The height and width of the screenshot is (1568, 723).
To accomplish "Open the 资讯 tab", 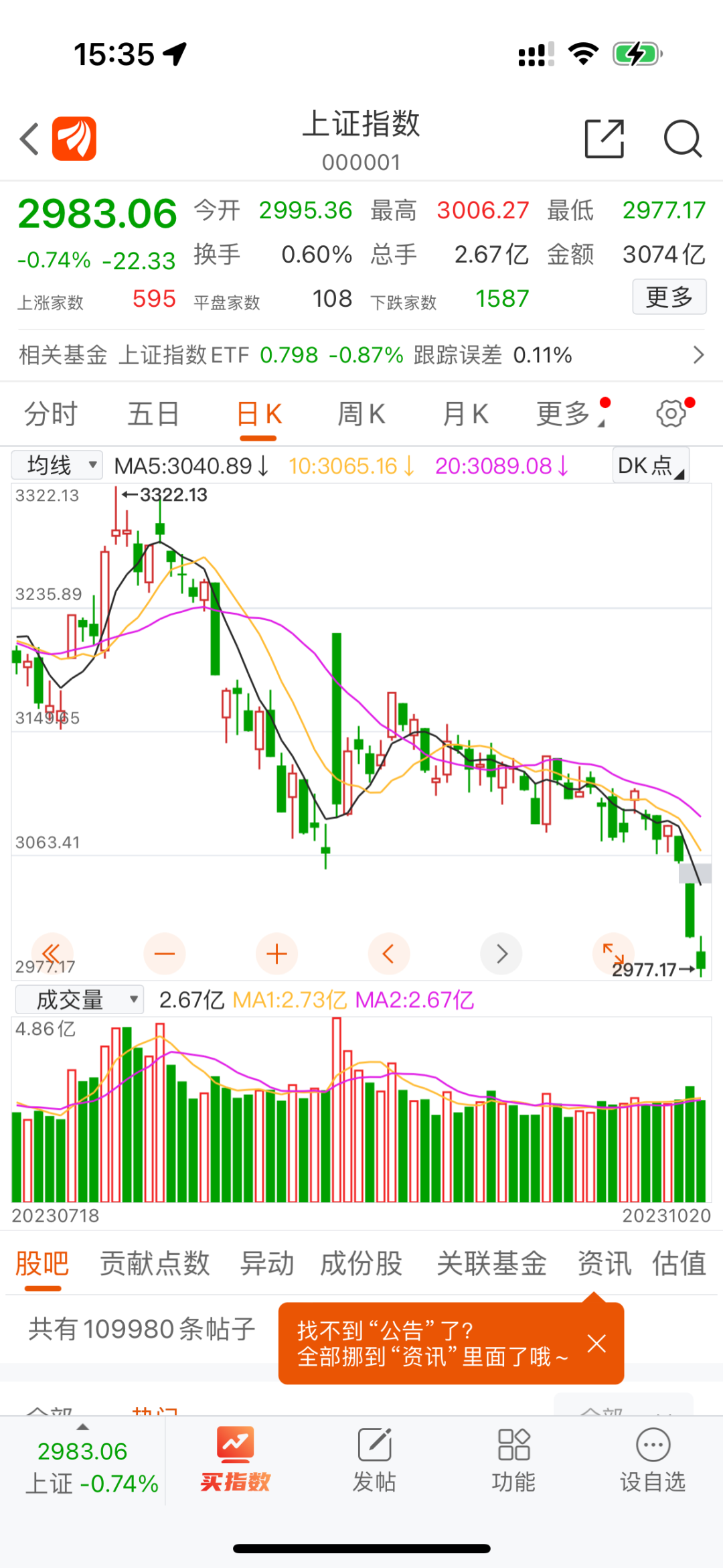I will tap(604, 1264).
